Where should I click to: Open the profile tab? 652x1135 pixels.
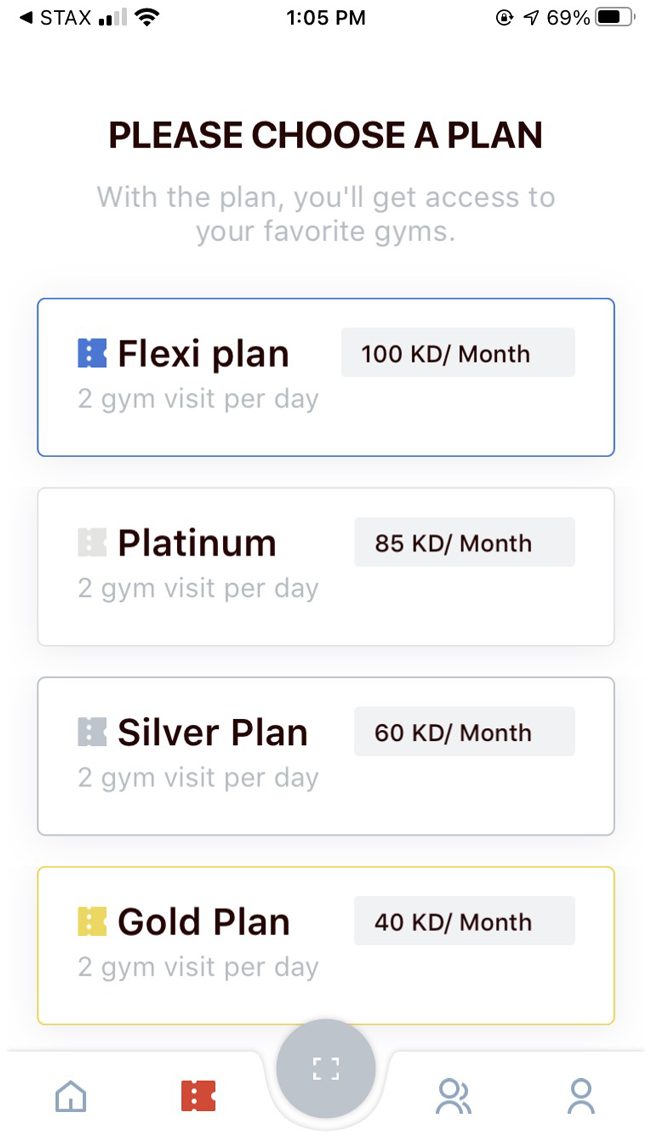[581, 1096]
